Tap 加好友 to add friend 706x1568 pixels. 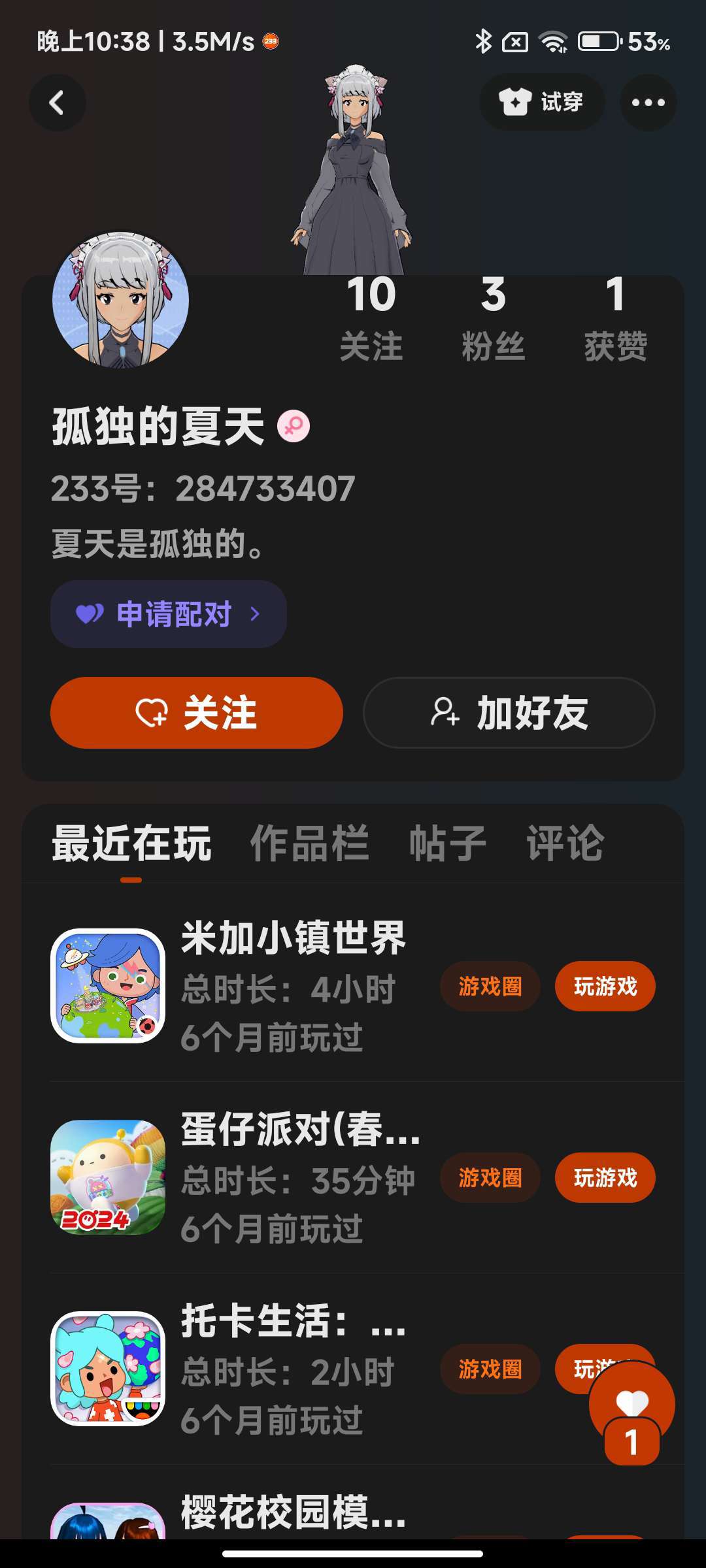tap(509, 713)
